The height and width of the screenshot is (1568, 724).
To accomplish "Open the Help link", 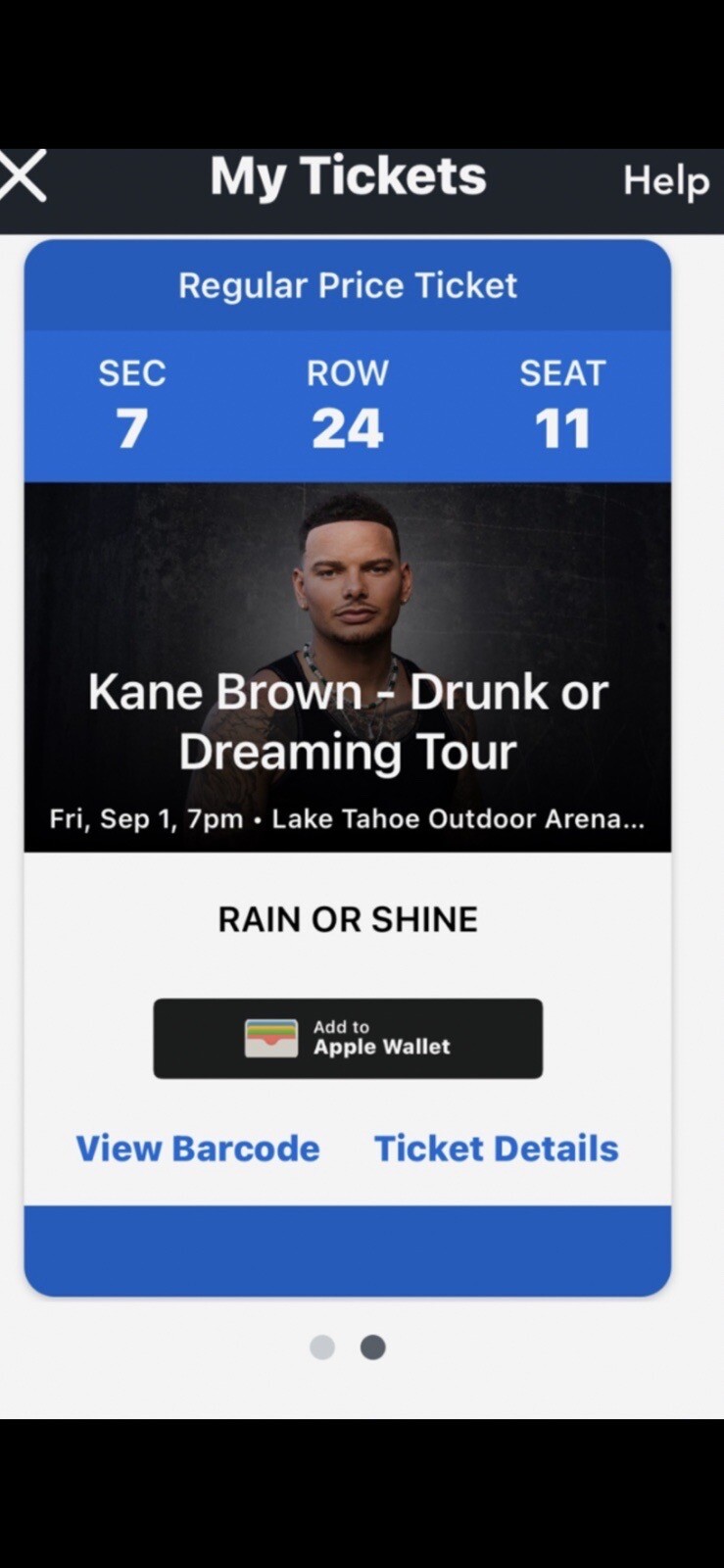I will click(665, 181).
